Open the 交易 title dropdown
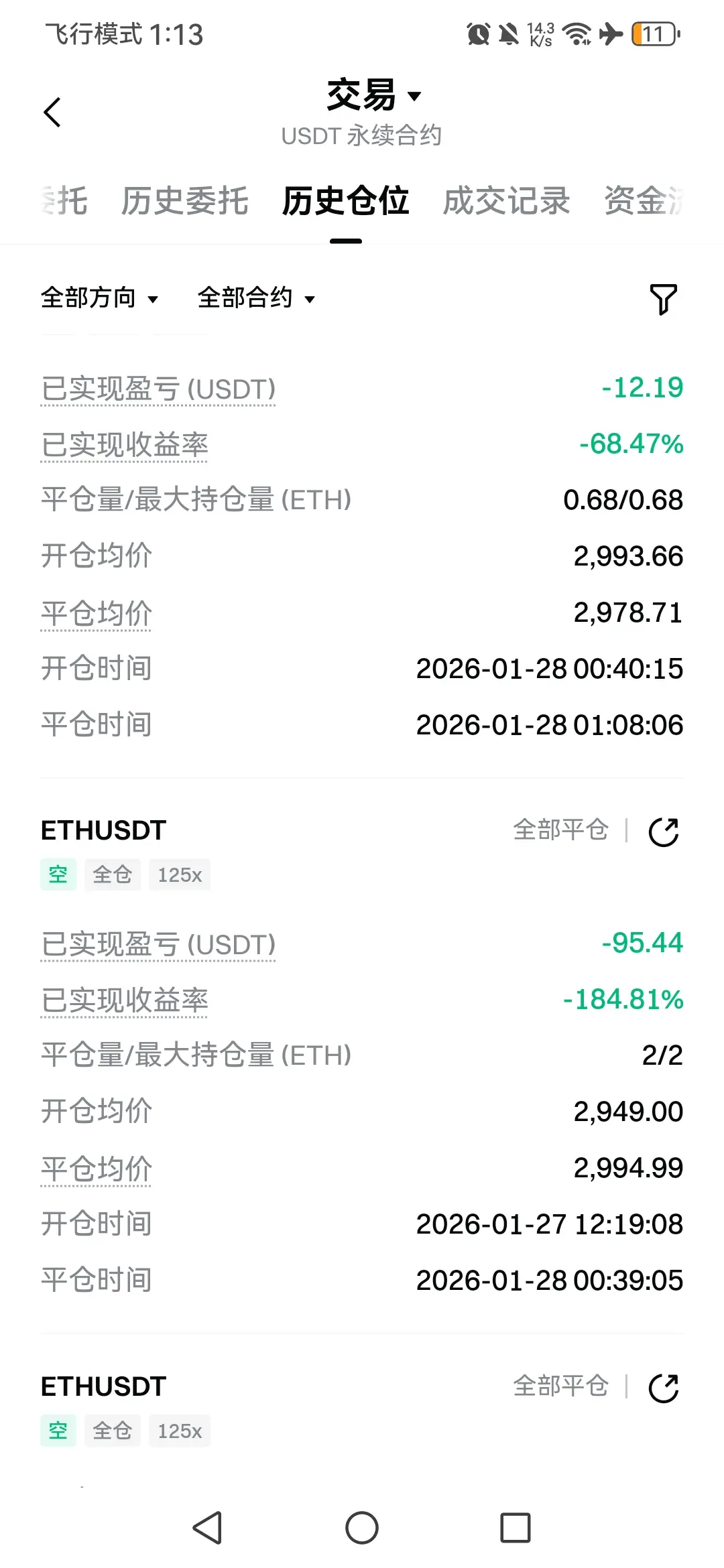This screenshot has width=724, height=1568. pos(374,95)
